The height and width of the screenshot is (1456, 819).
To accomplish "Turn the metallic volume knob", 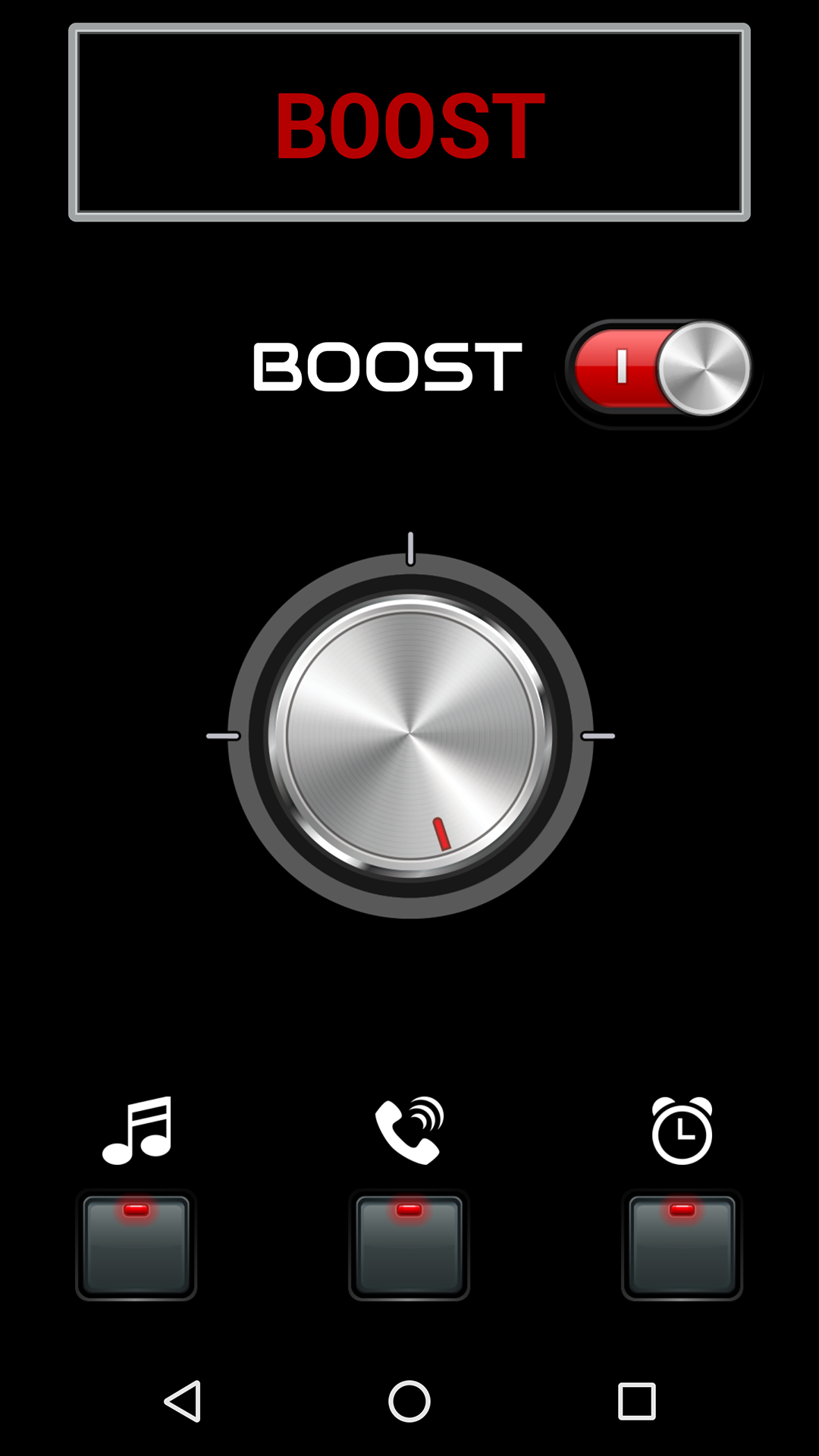I will (409, 733).
